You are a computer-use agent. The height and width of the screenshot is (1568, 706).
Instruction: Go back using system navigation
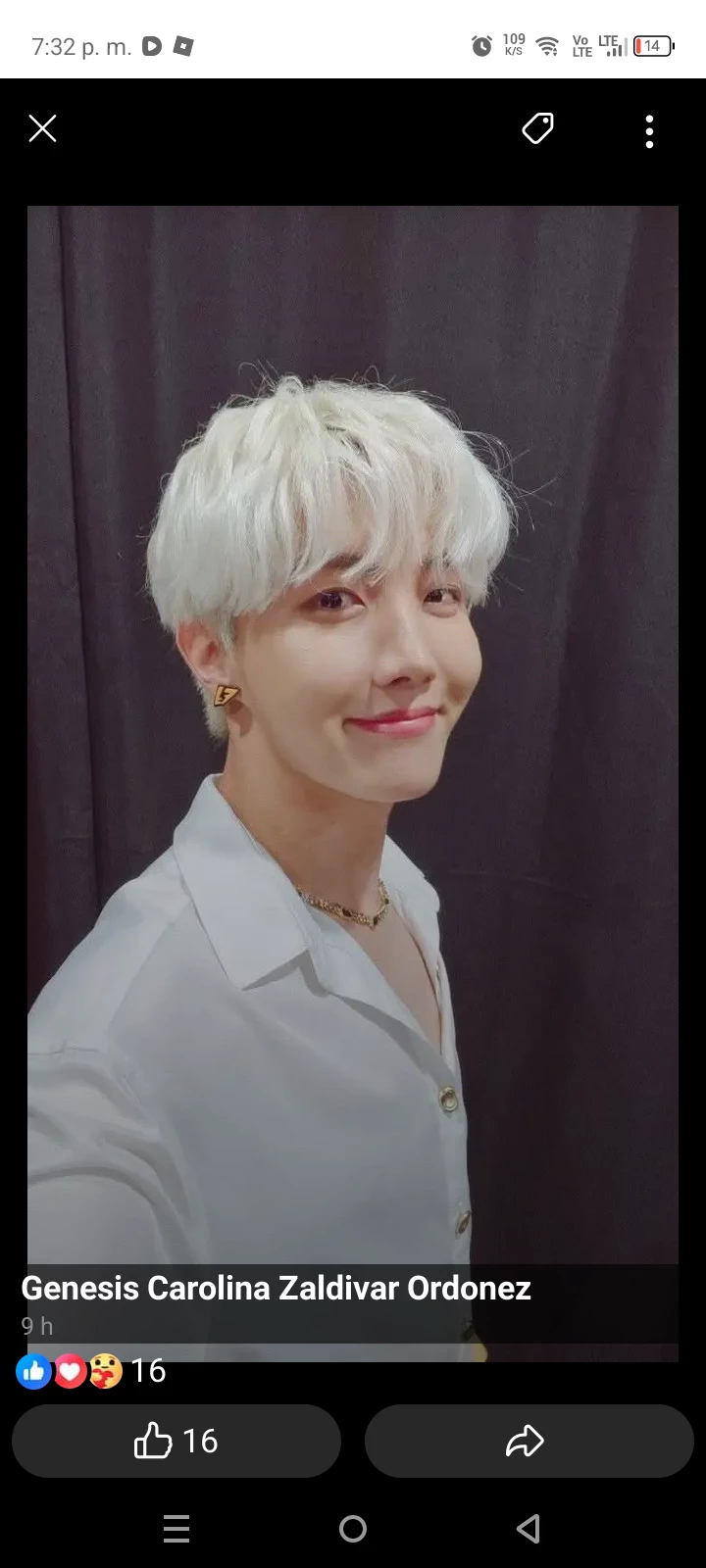(528, 1528)
